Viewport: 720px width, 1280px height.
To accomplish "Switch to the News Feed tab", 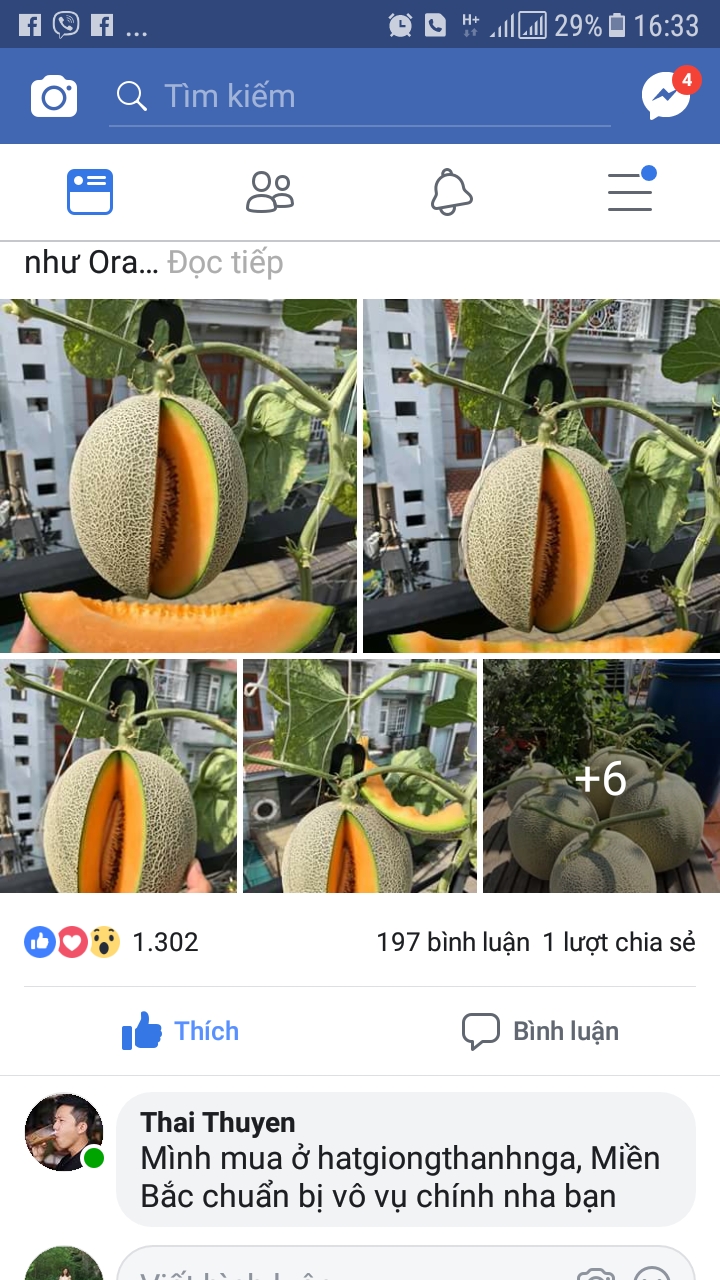I will (90, 192).
